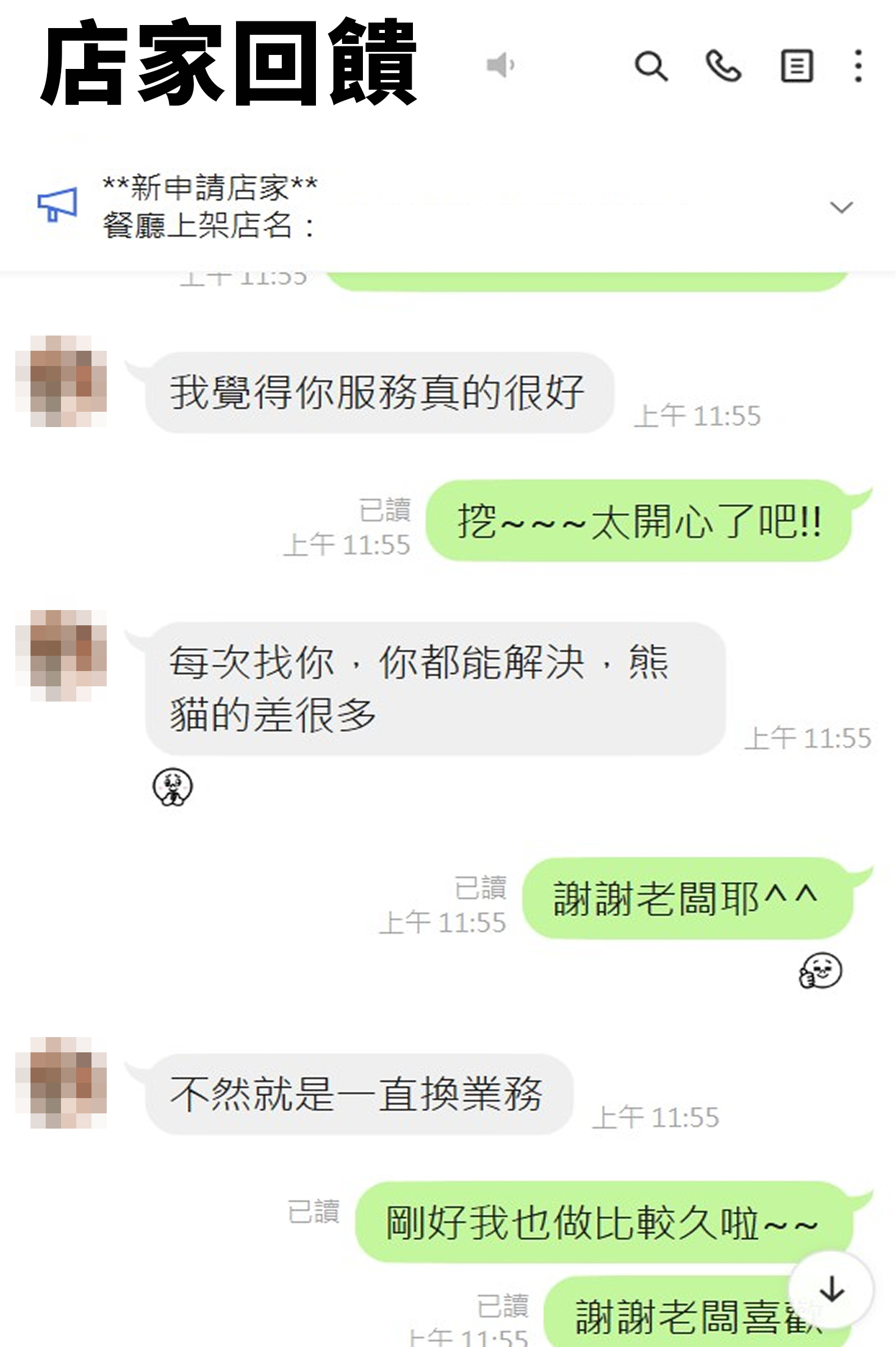This screenshot has height=1347, width=896.
Task: Expand the pinned announcement chevron
Action: pos(841,207)
